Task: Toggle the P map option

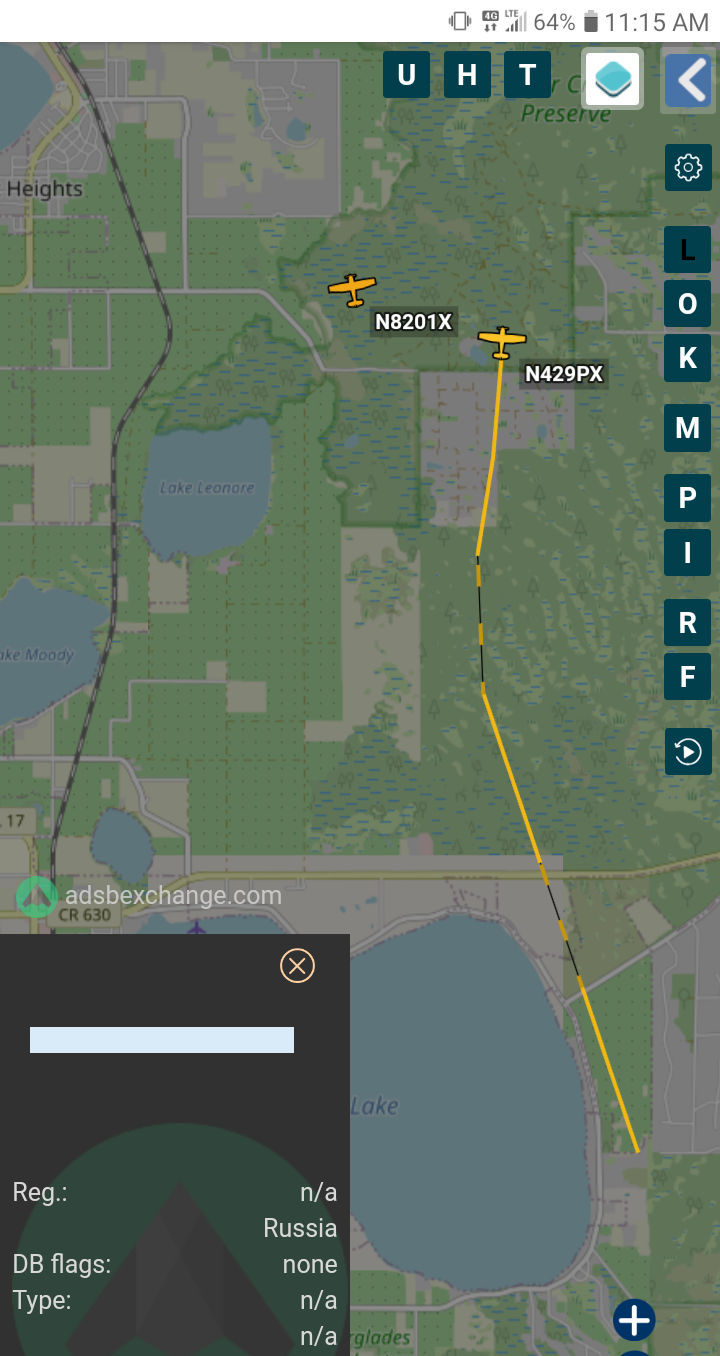Action: (688, 498)
